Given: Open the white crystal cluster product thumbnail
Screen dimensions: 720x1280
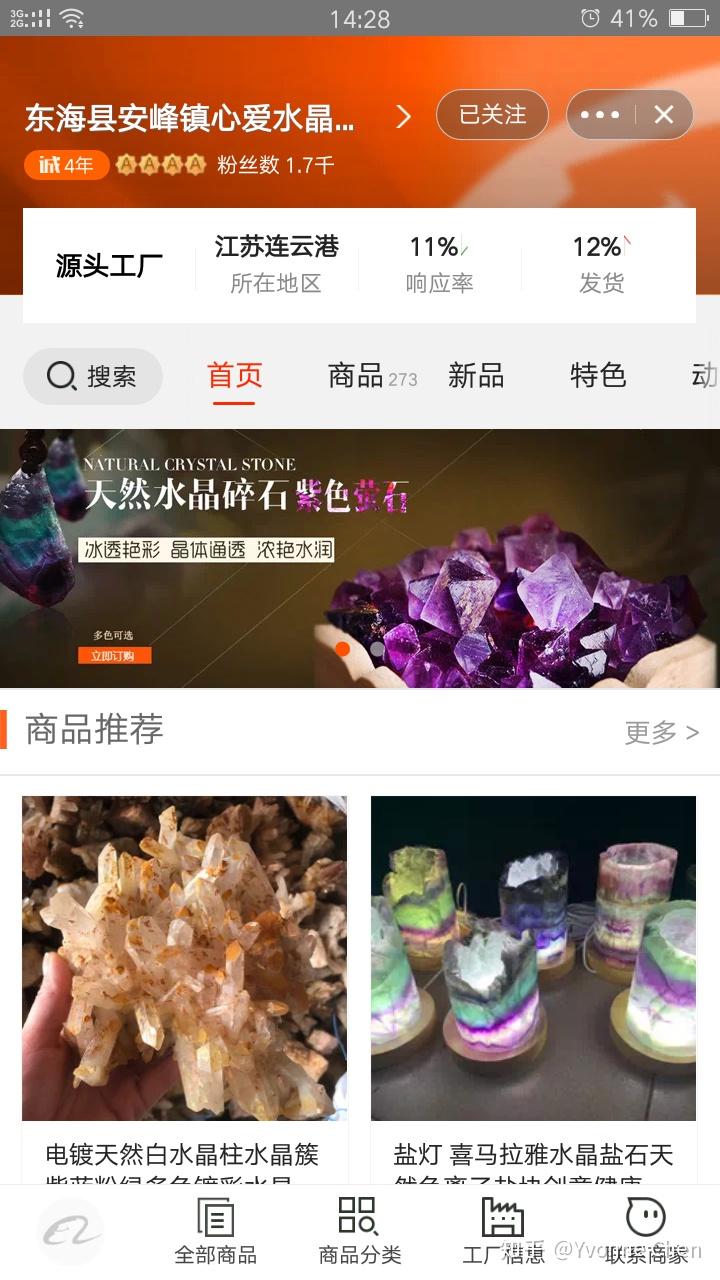Looking at the screenshot, I should 184,957.
